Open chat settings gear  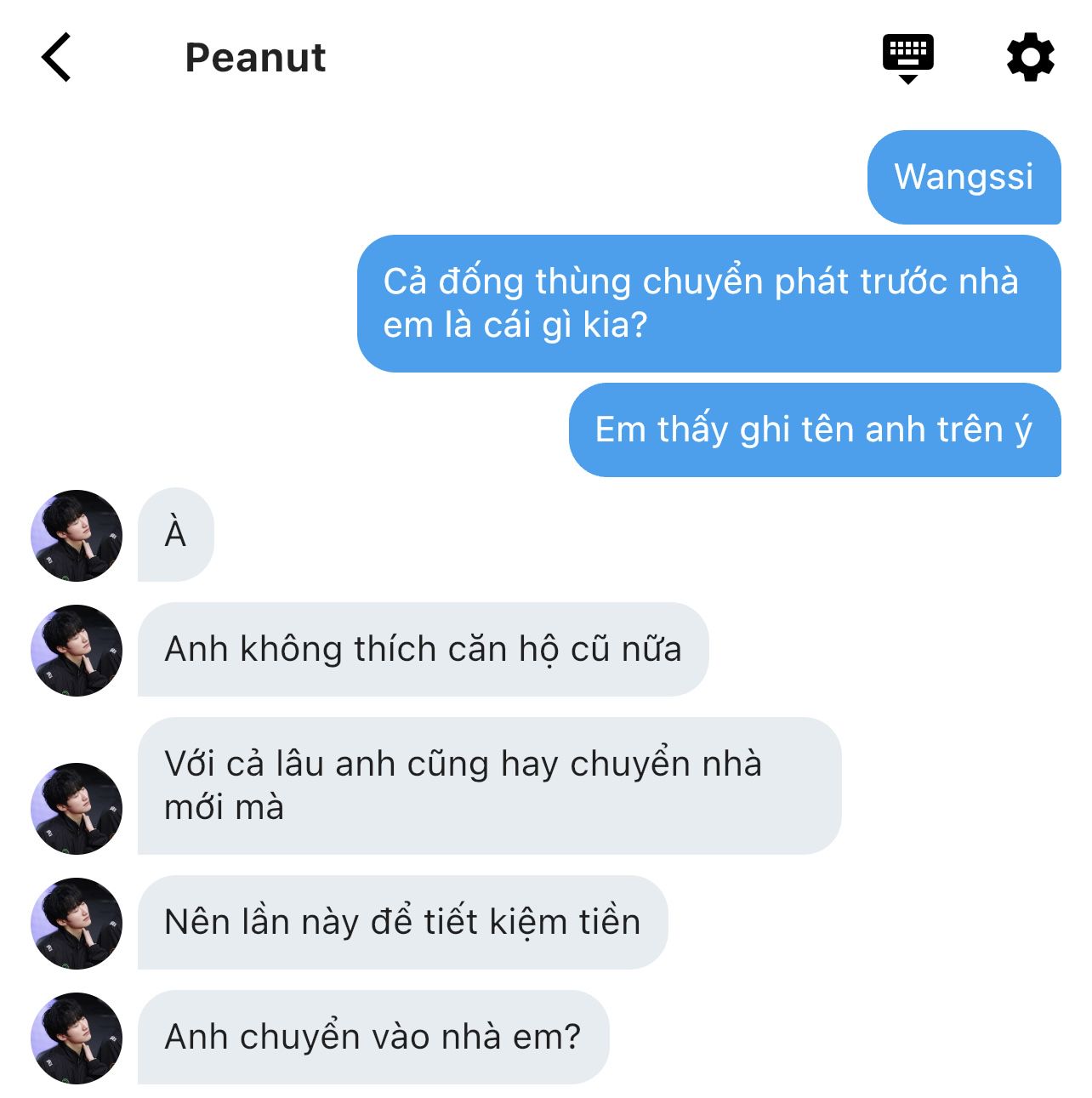[x=1030, y=58]
